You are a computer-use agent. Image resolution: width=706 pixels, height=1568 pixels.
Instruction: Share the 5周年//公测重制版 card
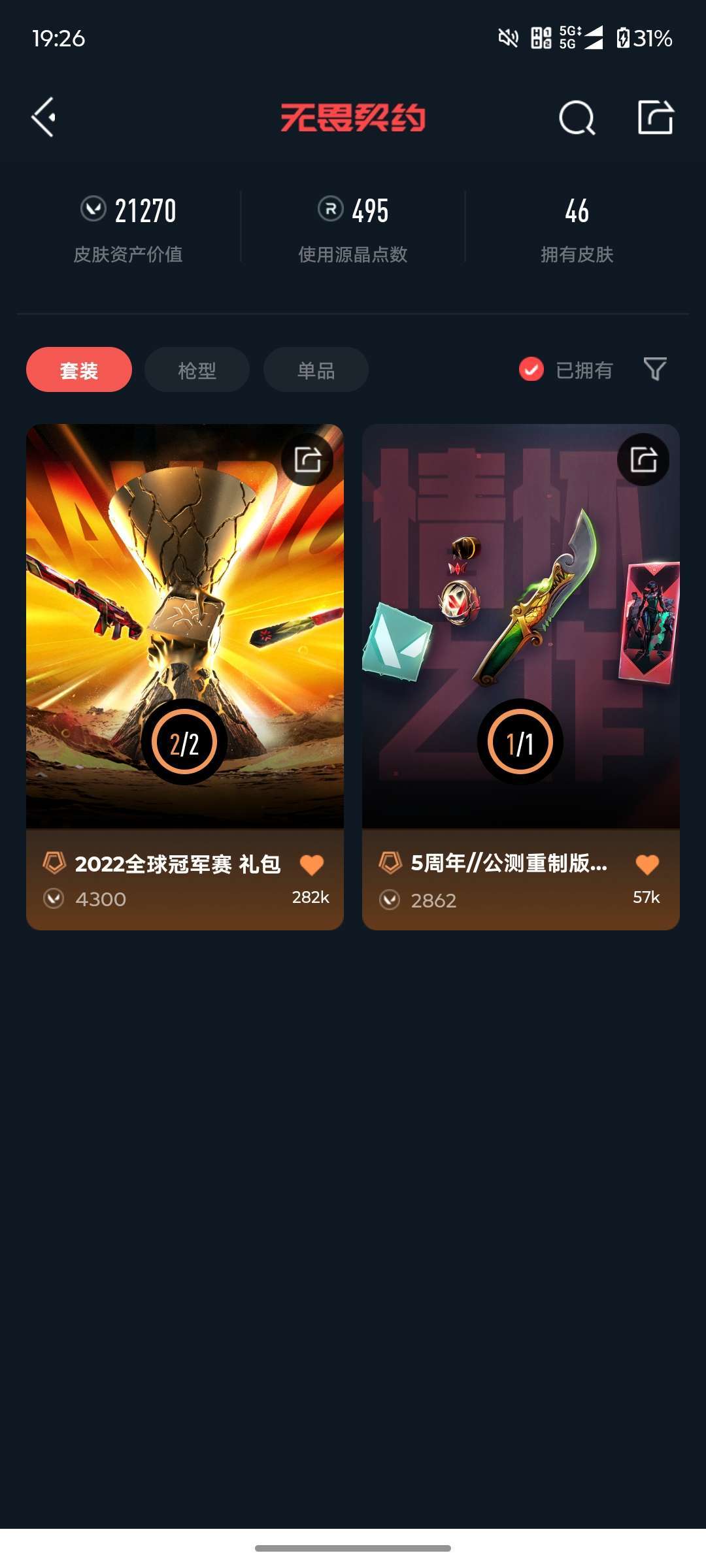tap(643, 459)
